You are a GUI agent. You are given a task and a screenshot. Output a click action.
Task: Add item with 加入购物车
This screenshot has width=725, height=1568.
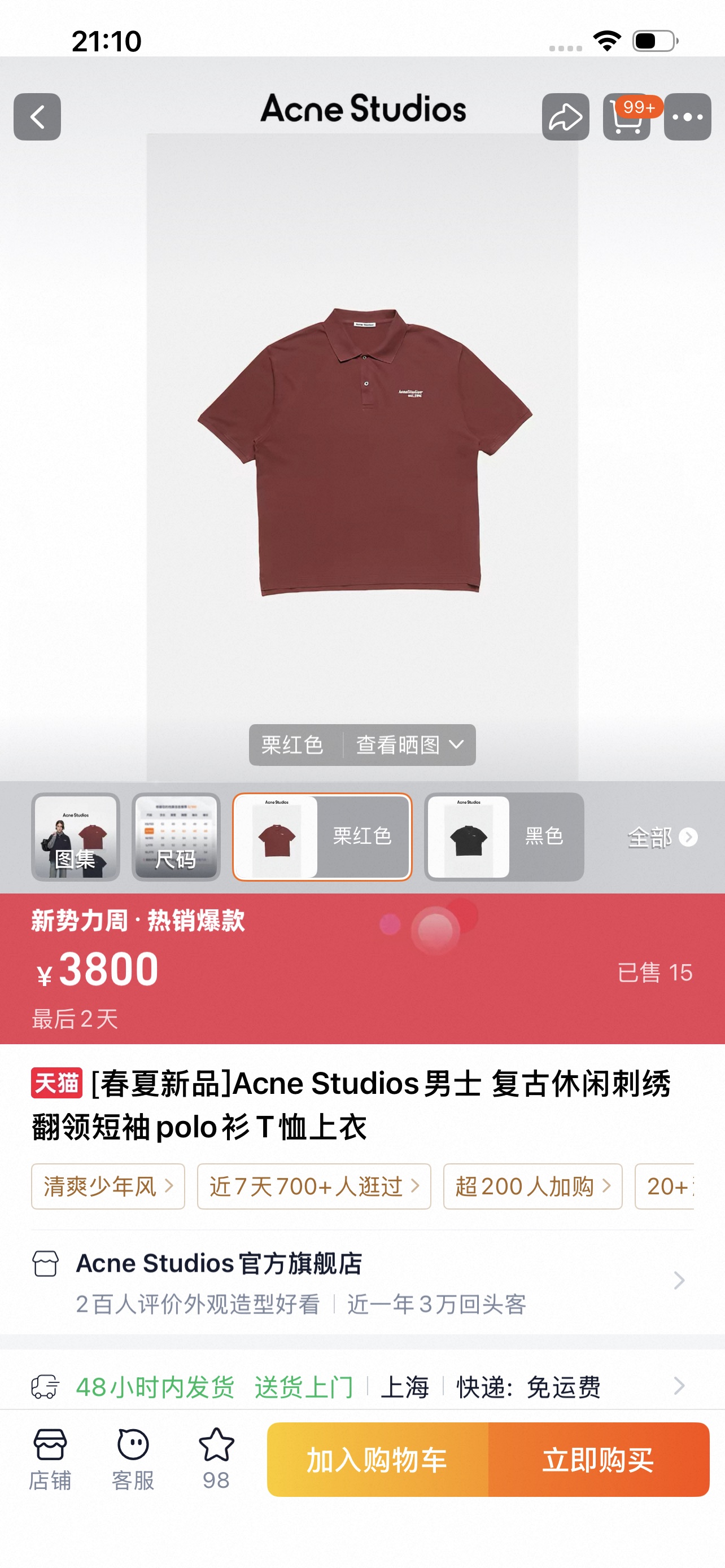[377, 1460]
